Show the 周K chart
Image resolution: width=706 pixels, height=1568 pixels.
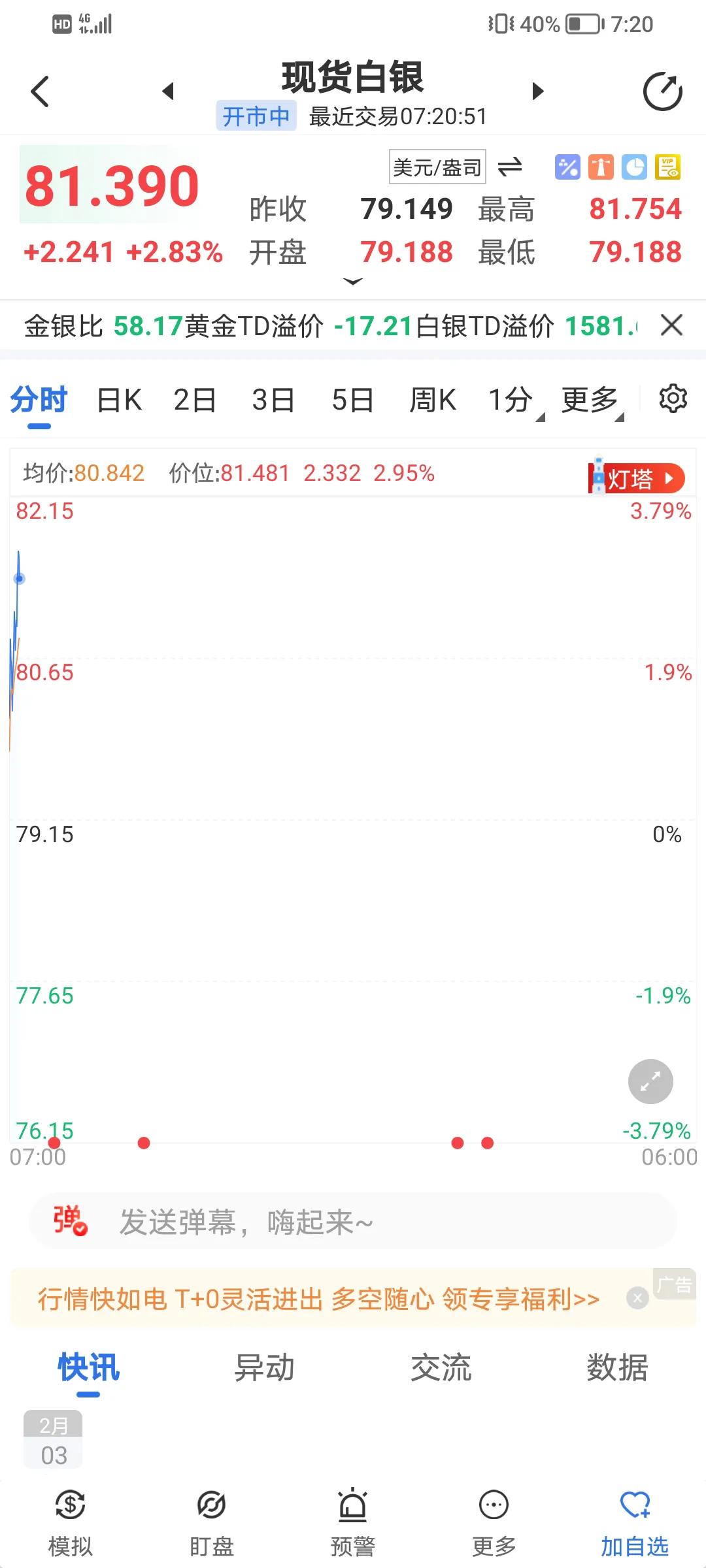pyautogui.click(x=432, y=400)
